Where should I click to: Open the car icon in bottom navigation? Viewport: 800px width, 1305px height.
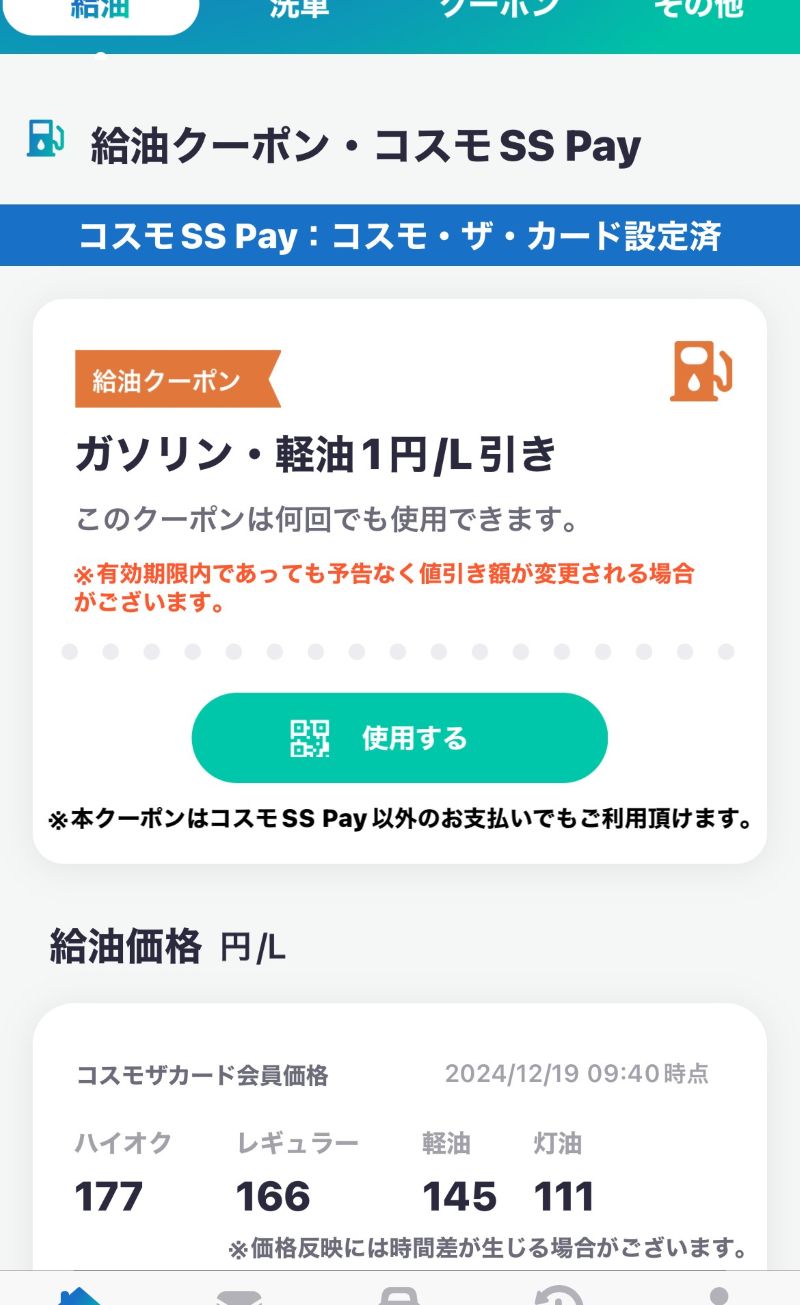click(400, 1296)
